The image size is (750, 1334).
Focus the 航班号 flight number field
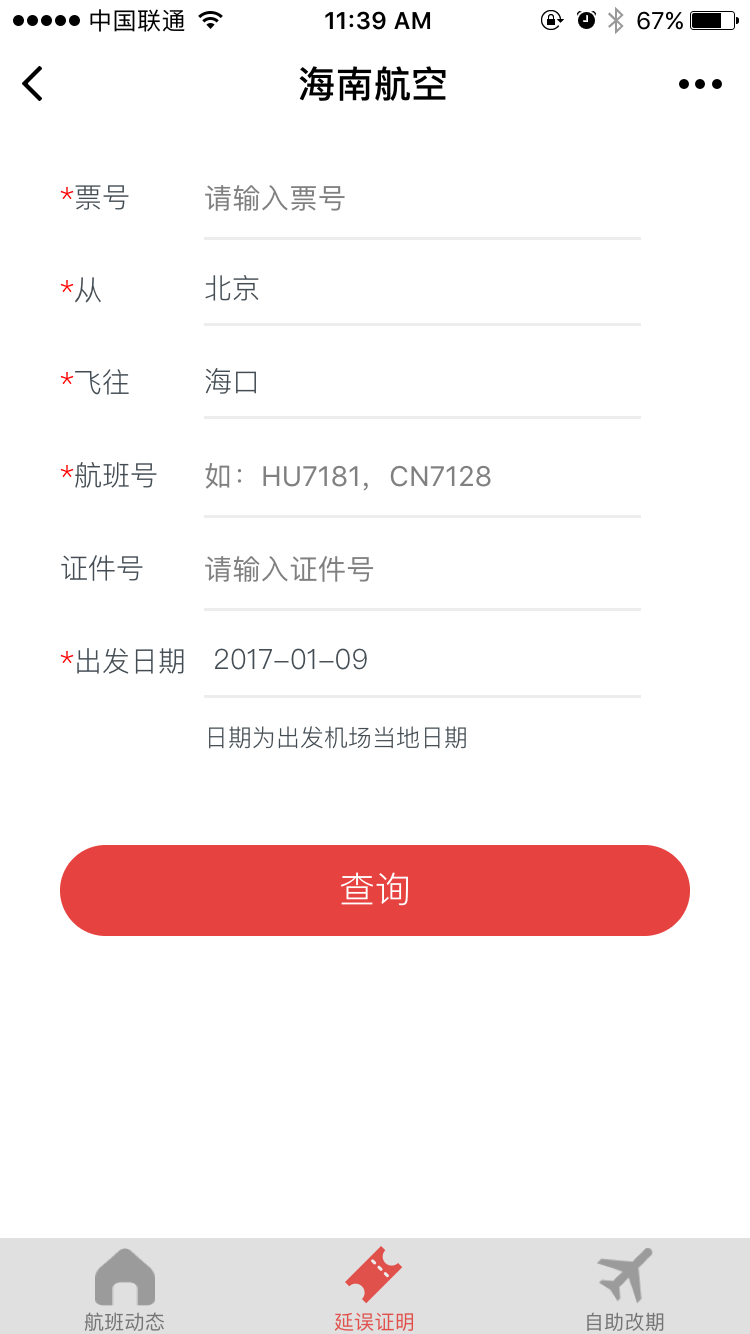coord(420,476)
